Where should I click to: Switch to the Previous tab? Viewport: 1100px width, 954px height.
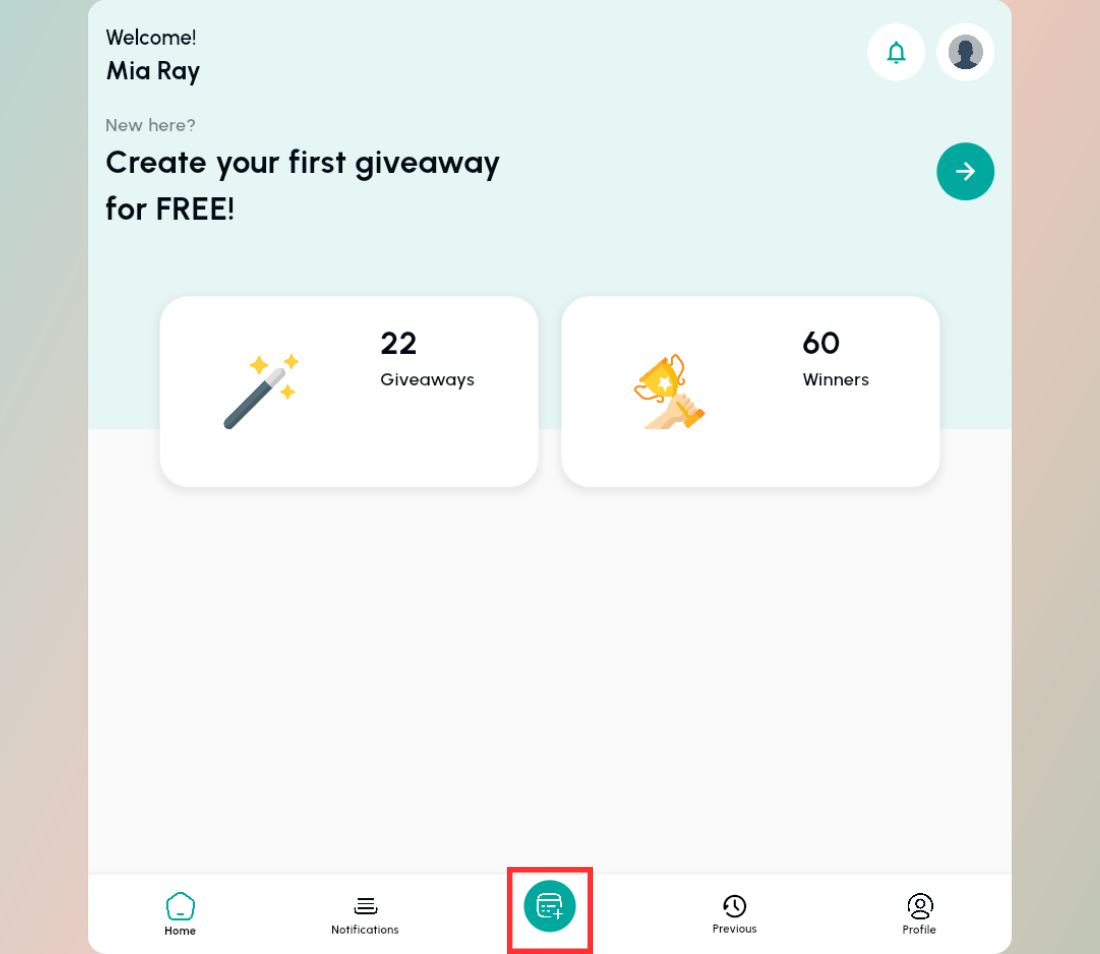pyautogui.click(x=734, y=914)
